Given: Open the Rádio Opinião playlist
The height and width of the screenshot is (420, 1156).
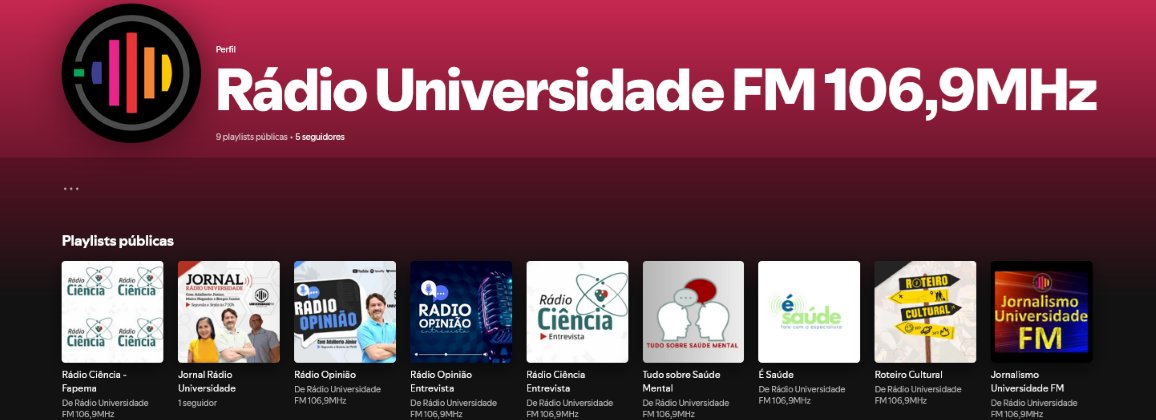Looking at the screenshot, I should point(344,311).
